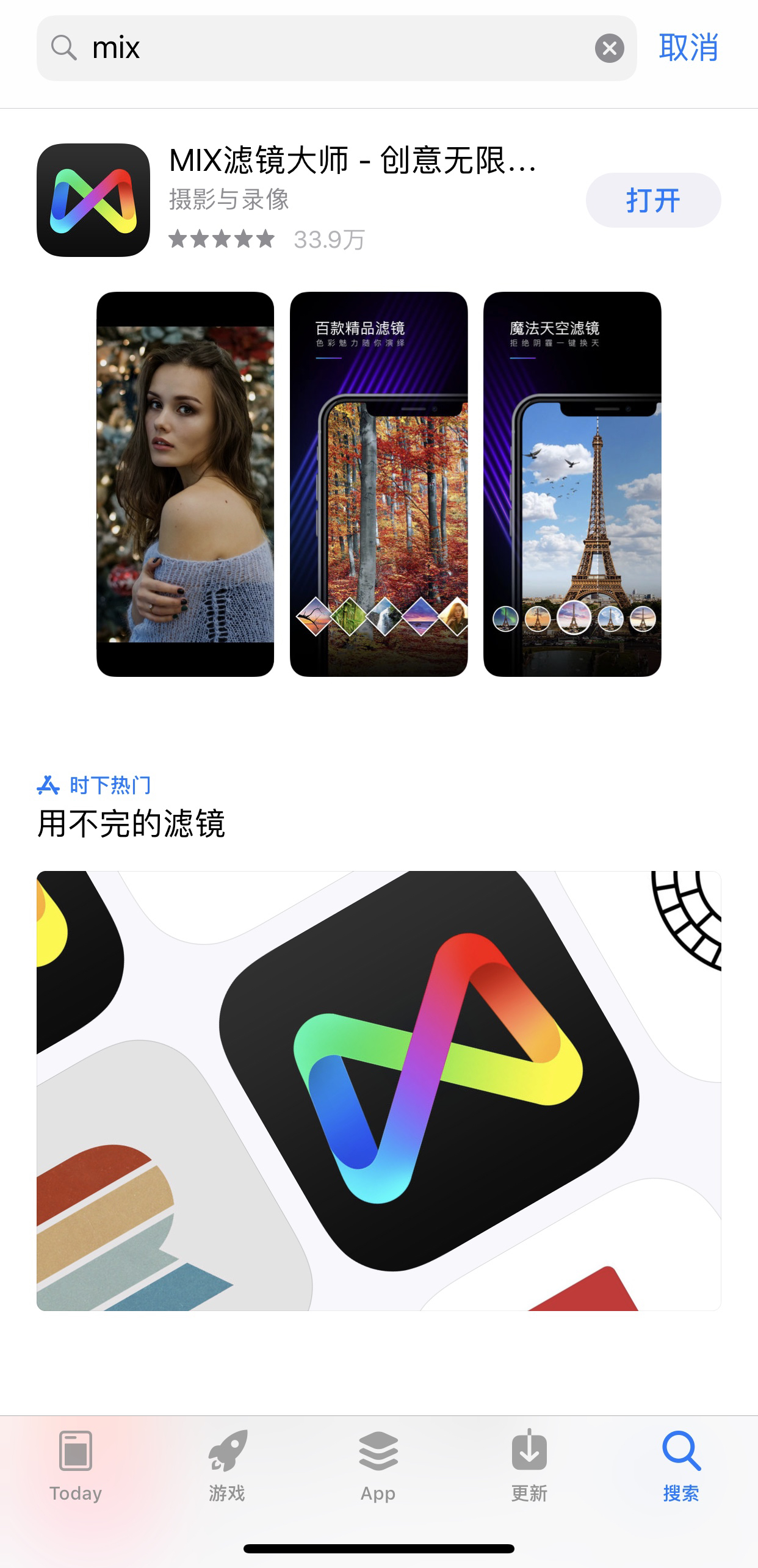The width and height of the screenshot is (758, 1568).
Task: Switch to the 游戏 tab
Action: click(x=227, y=1465)
